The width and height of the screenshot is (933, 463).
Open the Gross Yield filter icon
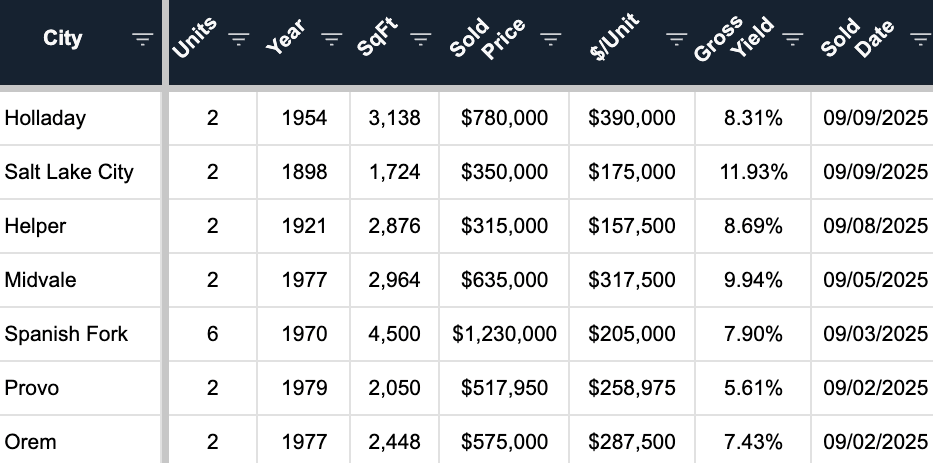tap(792, 39)
